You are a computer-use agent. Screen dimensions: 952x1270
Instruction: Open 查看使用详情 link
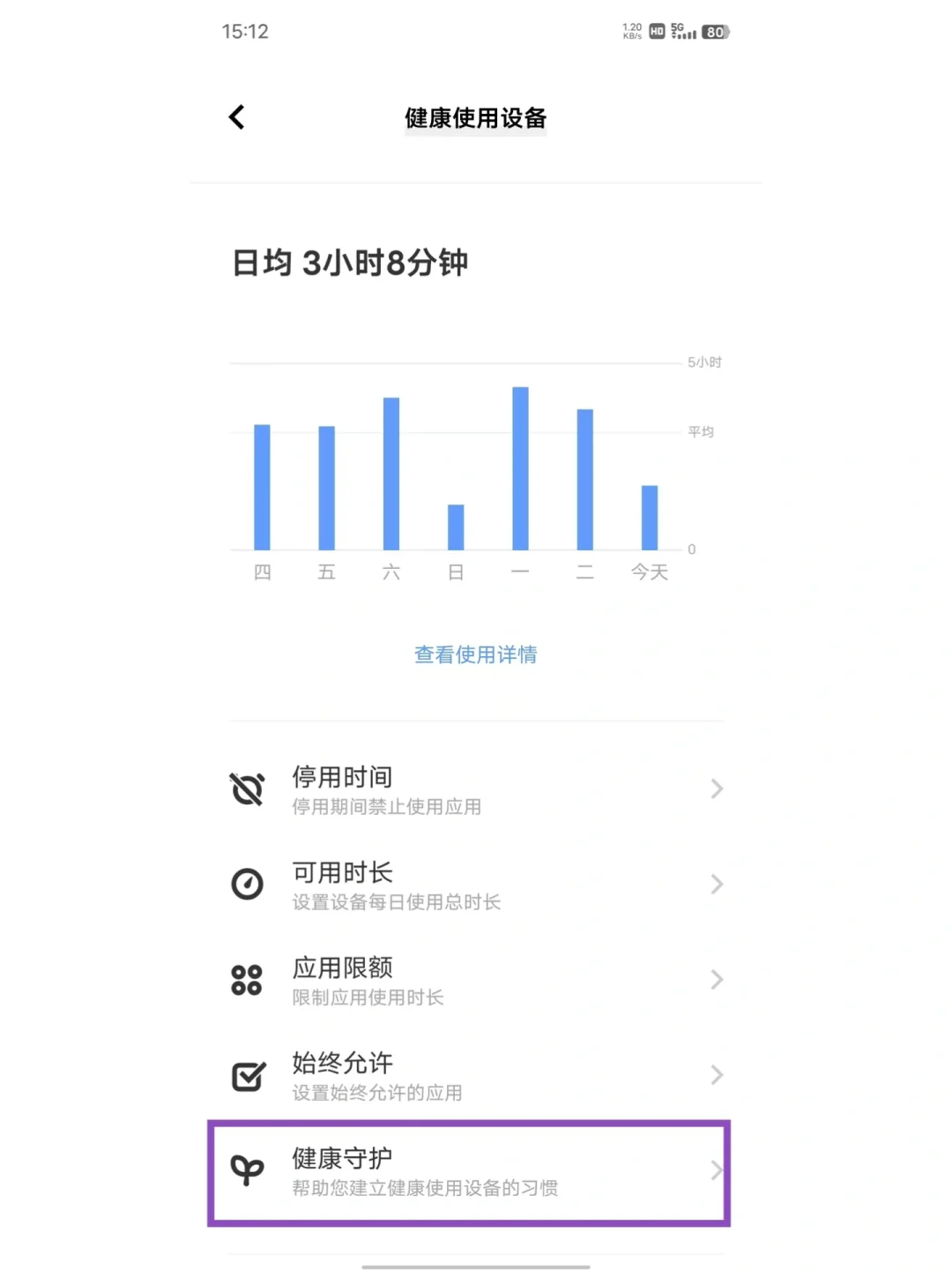pyautogui.click(x=475, y=654)
